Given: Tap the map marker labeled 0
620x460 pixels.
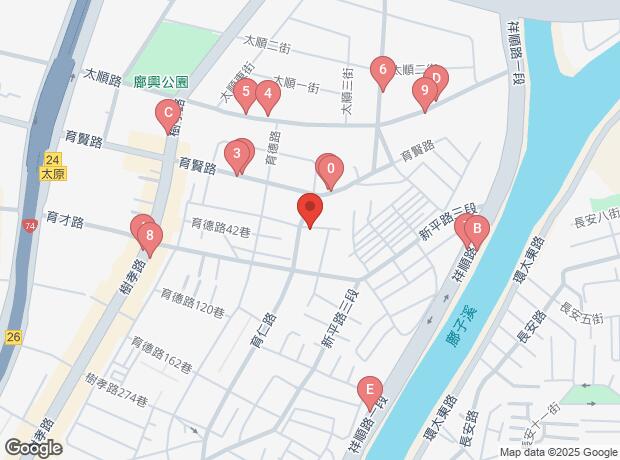Looking at the screenshot, I should pyautogui.click(x=330, y=169).
